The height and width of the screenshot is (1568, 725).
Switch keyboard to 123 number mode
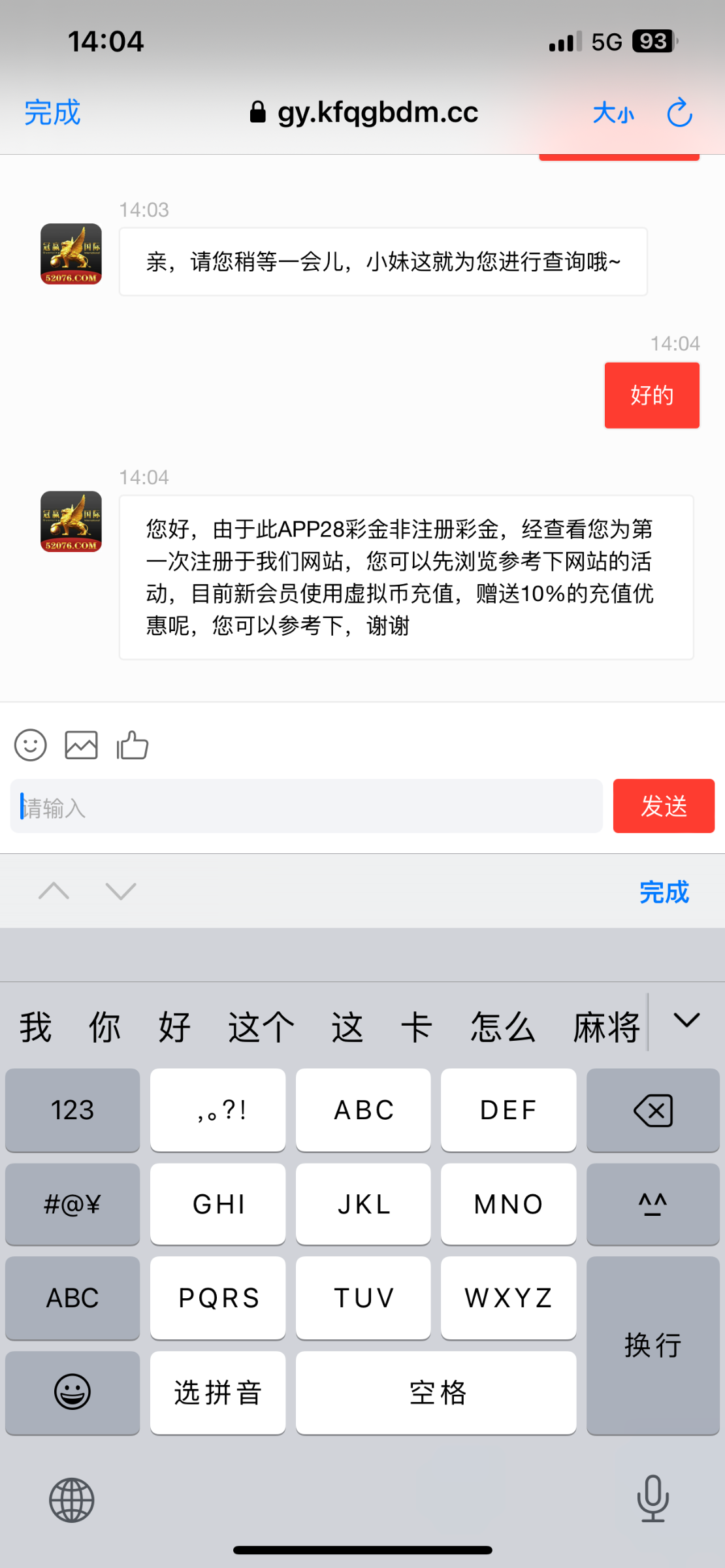72,1110
